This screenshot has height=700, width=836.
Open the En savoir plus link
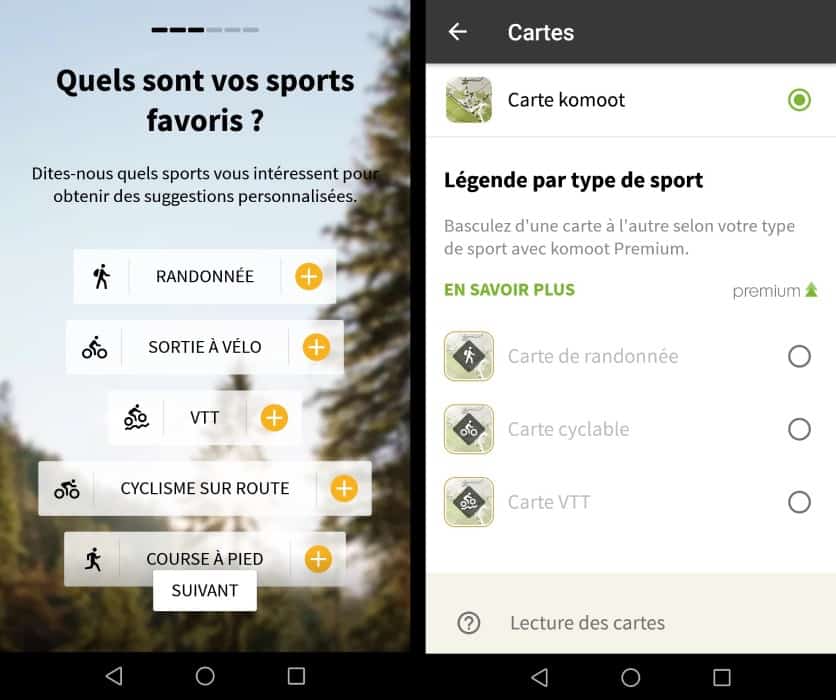(x=509, y=290)
